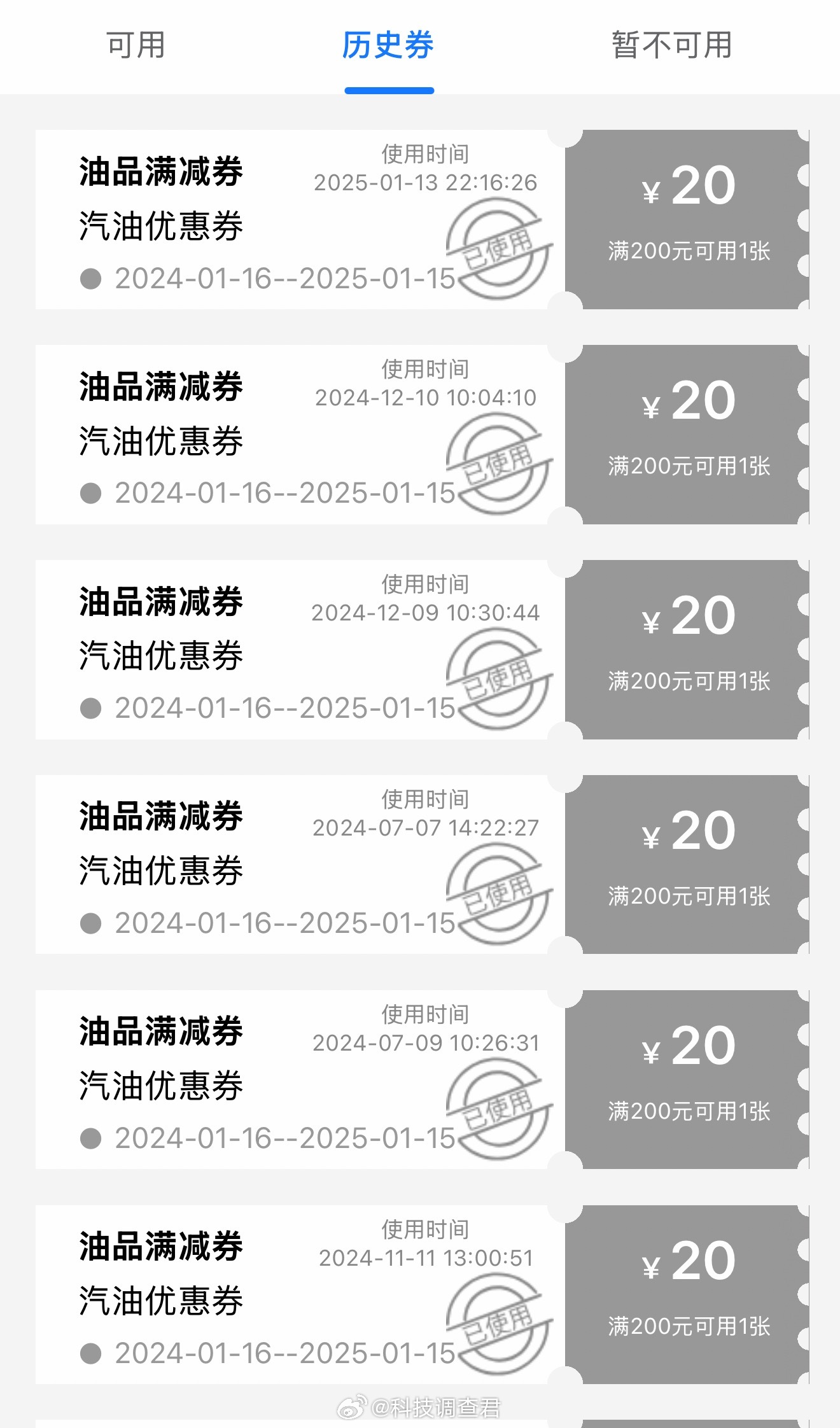This screenshot has height=1428, width=840.
Task: Open the 暂不可用 tab
Action: coord(672,45)
